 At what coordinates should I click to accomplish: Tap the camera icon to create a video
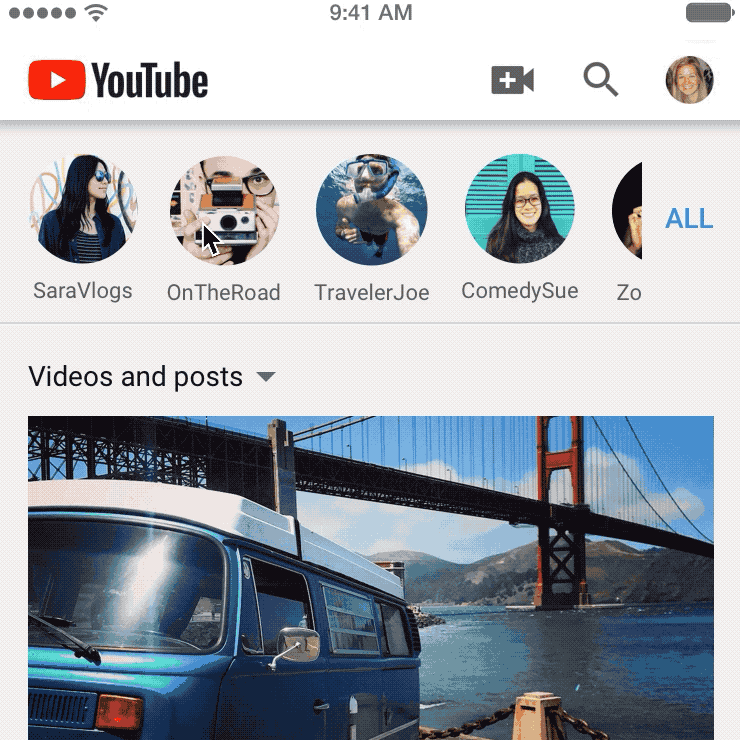coord(513,80)
